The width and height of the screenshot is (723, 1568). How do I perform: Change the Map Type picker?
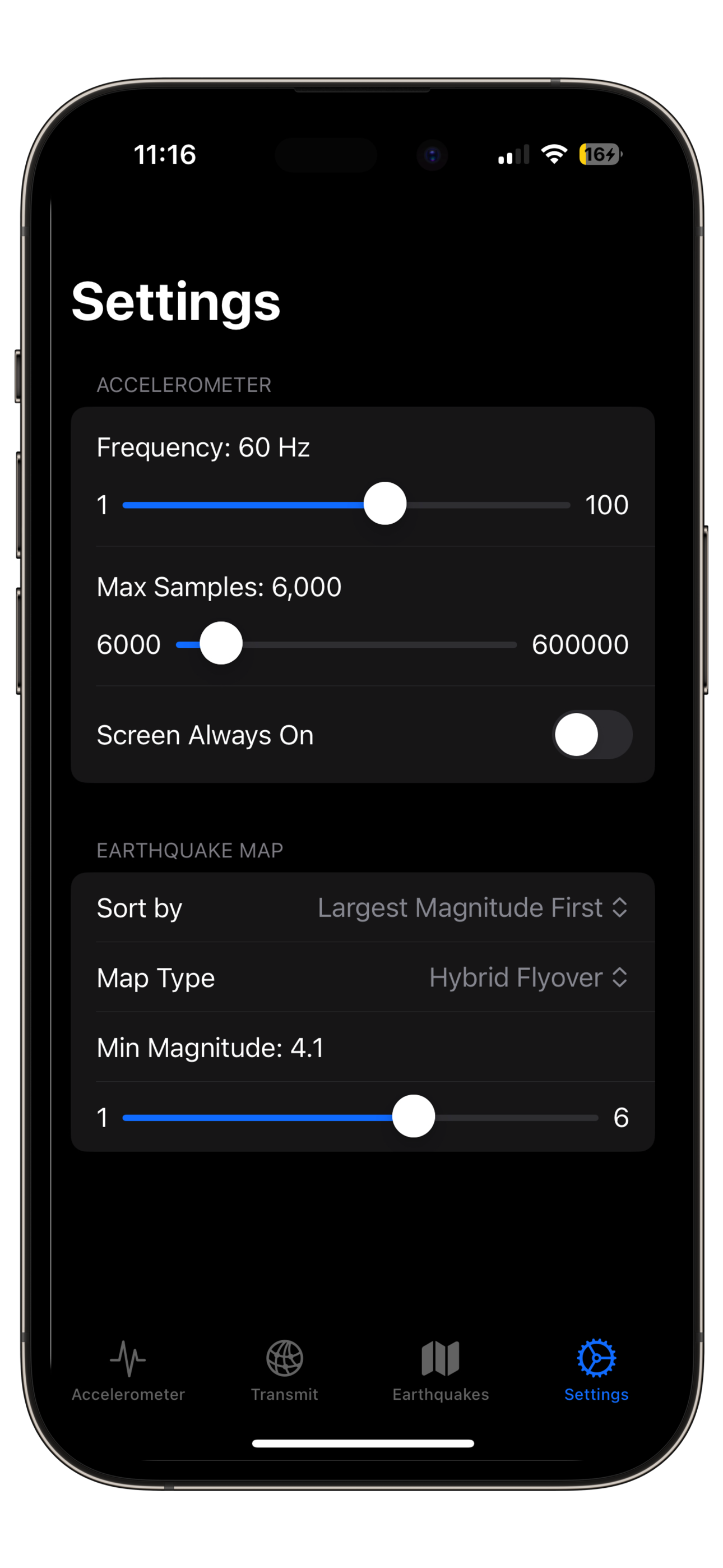pyautogui.click(x=527, y=977)
